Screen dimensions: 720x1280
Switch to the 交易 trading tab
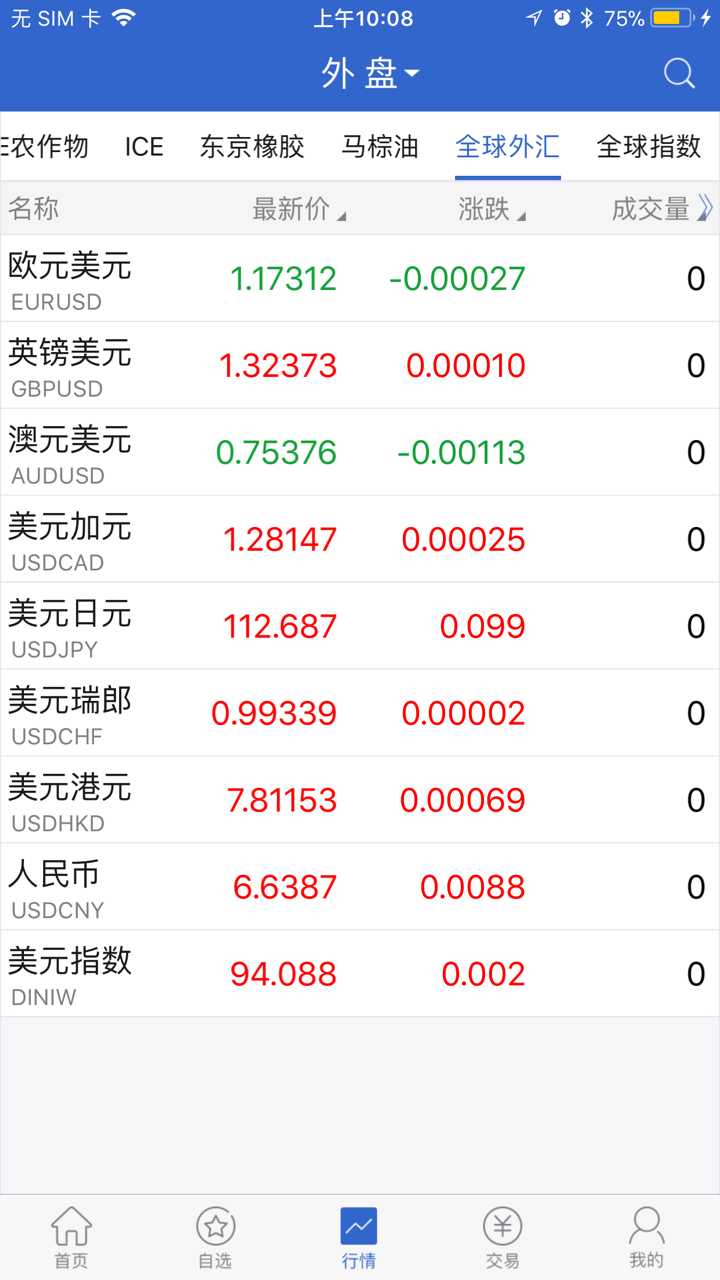(x=503, y=1237)
